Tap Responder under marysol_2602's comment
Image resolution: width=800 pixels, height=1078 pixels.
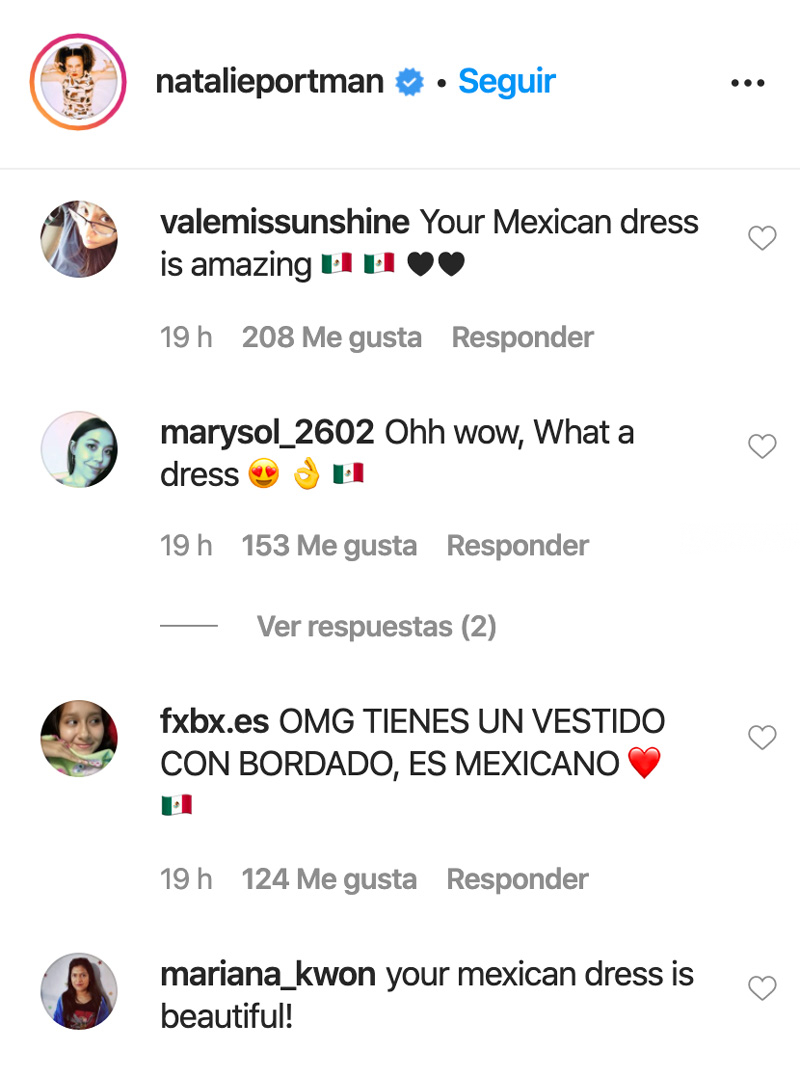coord(517,546)
